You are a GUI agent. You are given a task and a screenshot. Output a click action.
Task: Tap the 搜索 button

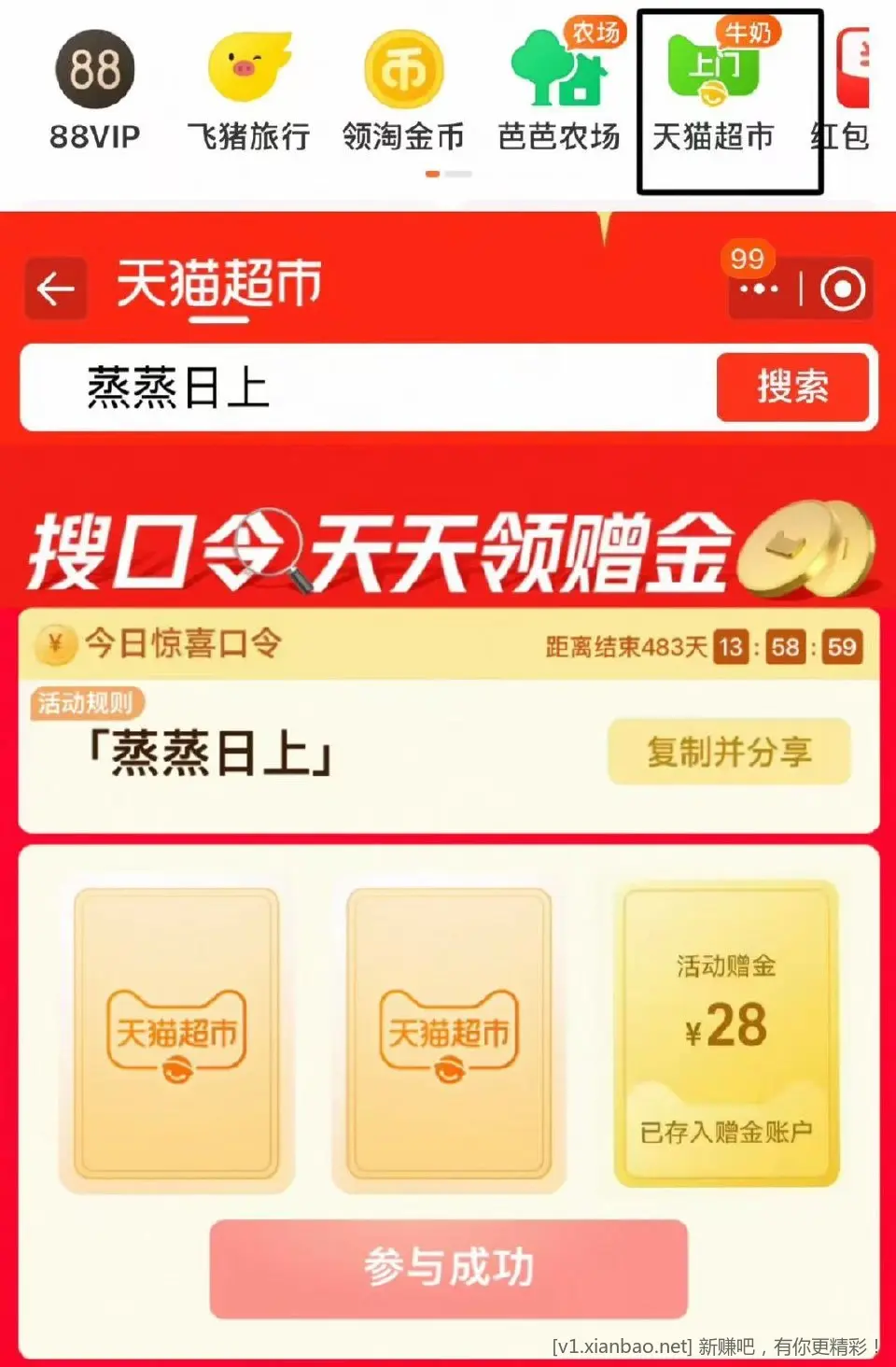coord(792,387)
